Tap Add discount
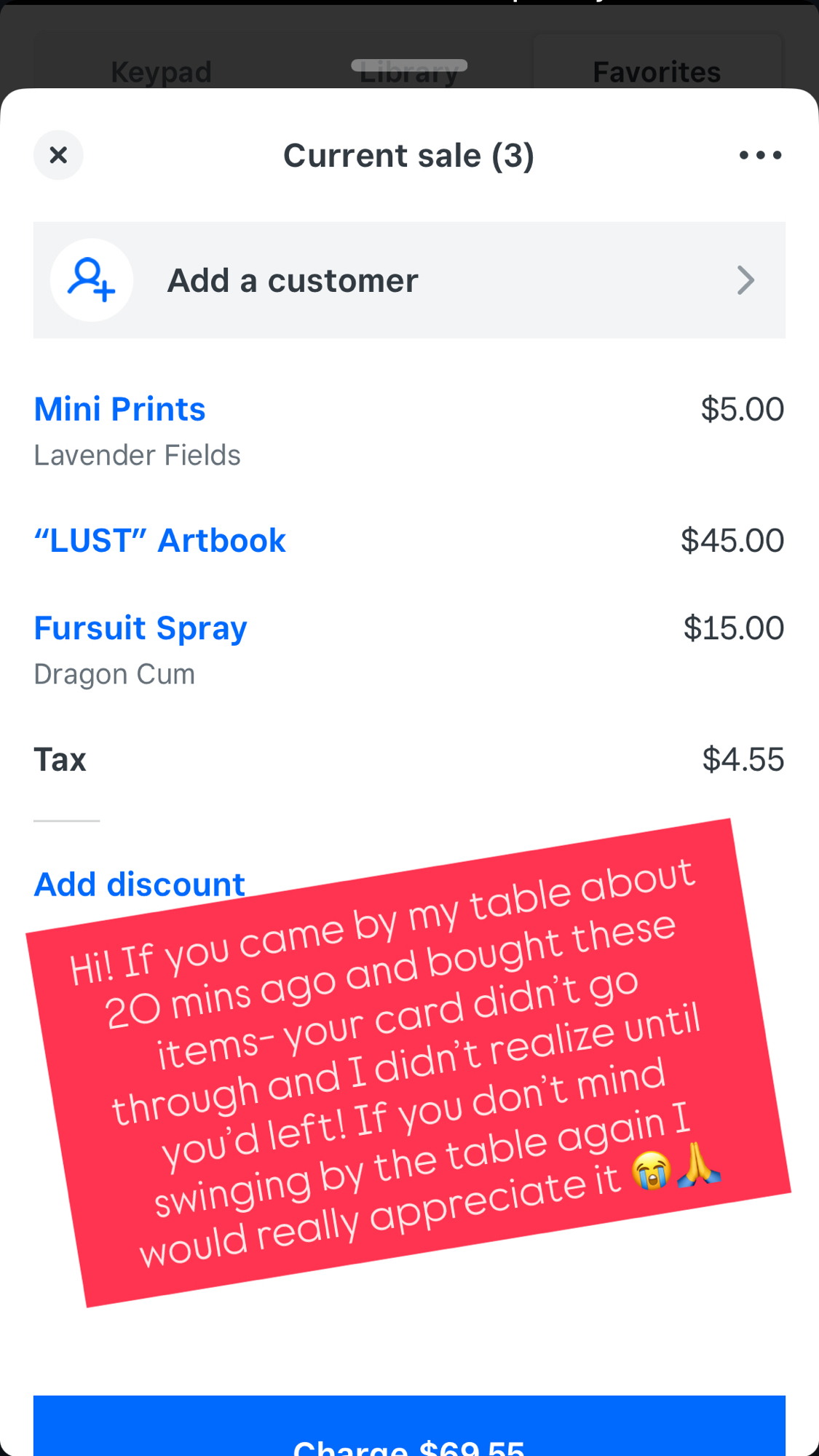 [139, 885]
